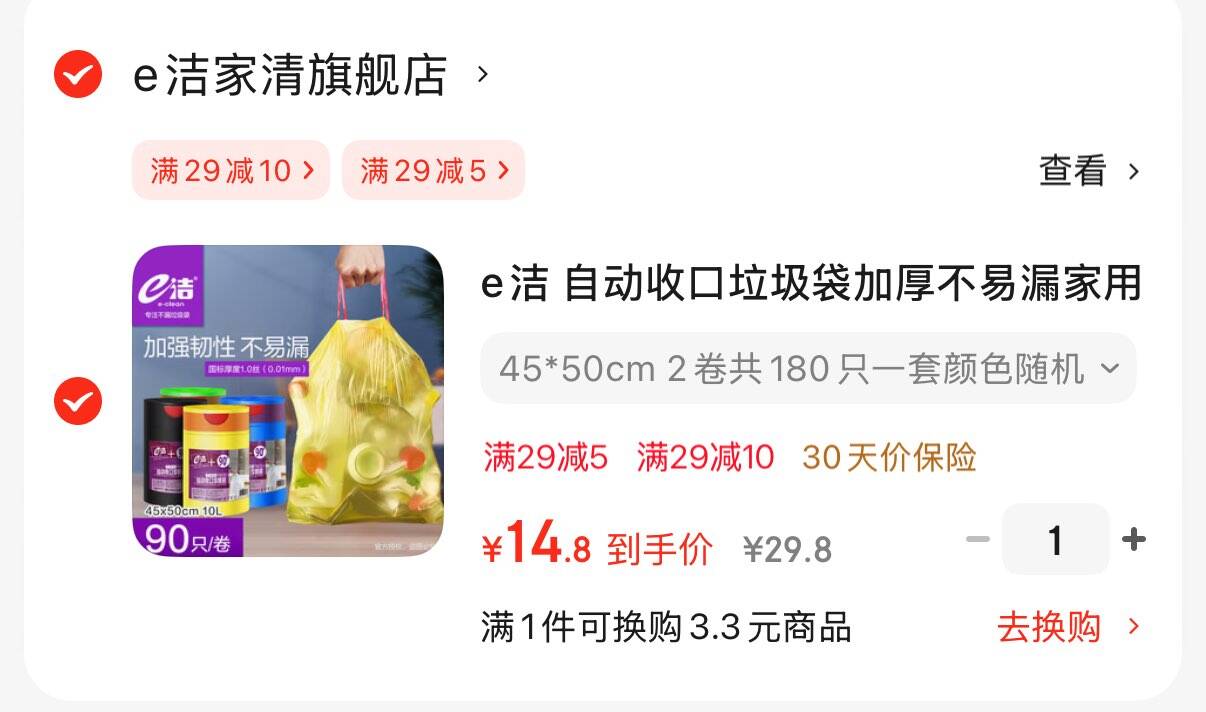Open the e洁 自动收口垃圾袋 product title
The height and width of the screenshot is (712, 1206).
click(x=811, y=284)
